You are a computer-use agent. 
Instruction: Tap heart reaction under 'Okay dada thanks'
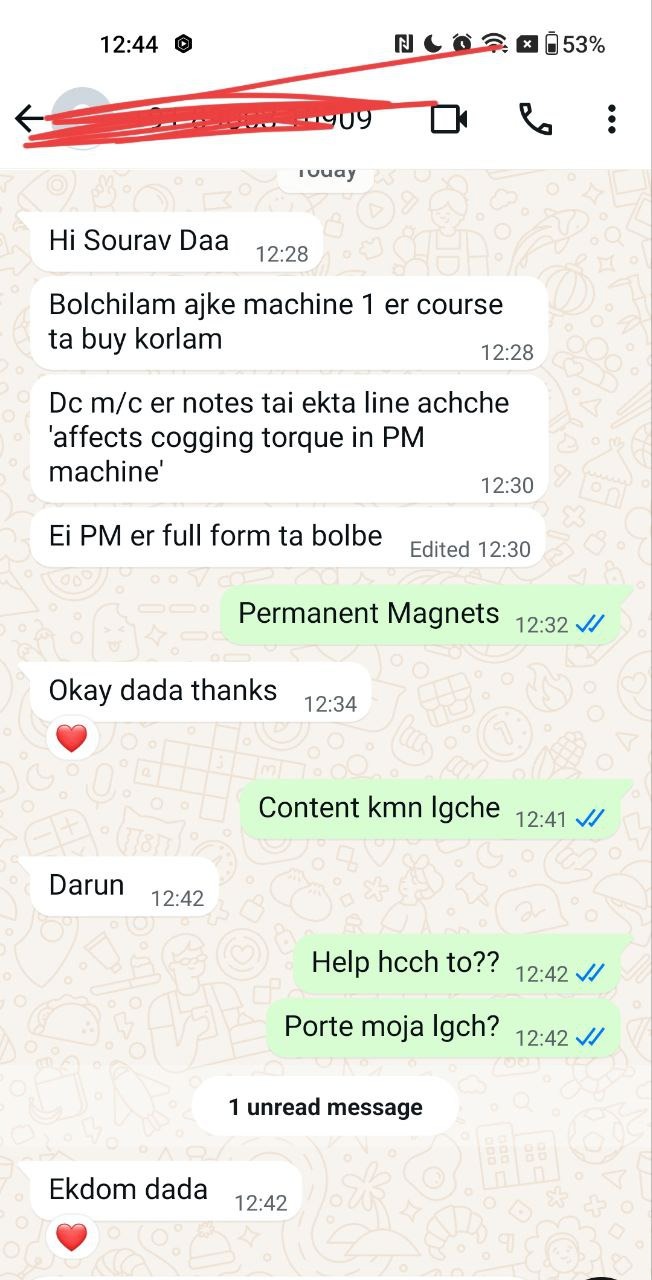click(x=71, y=739)
